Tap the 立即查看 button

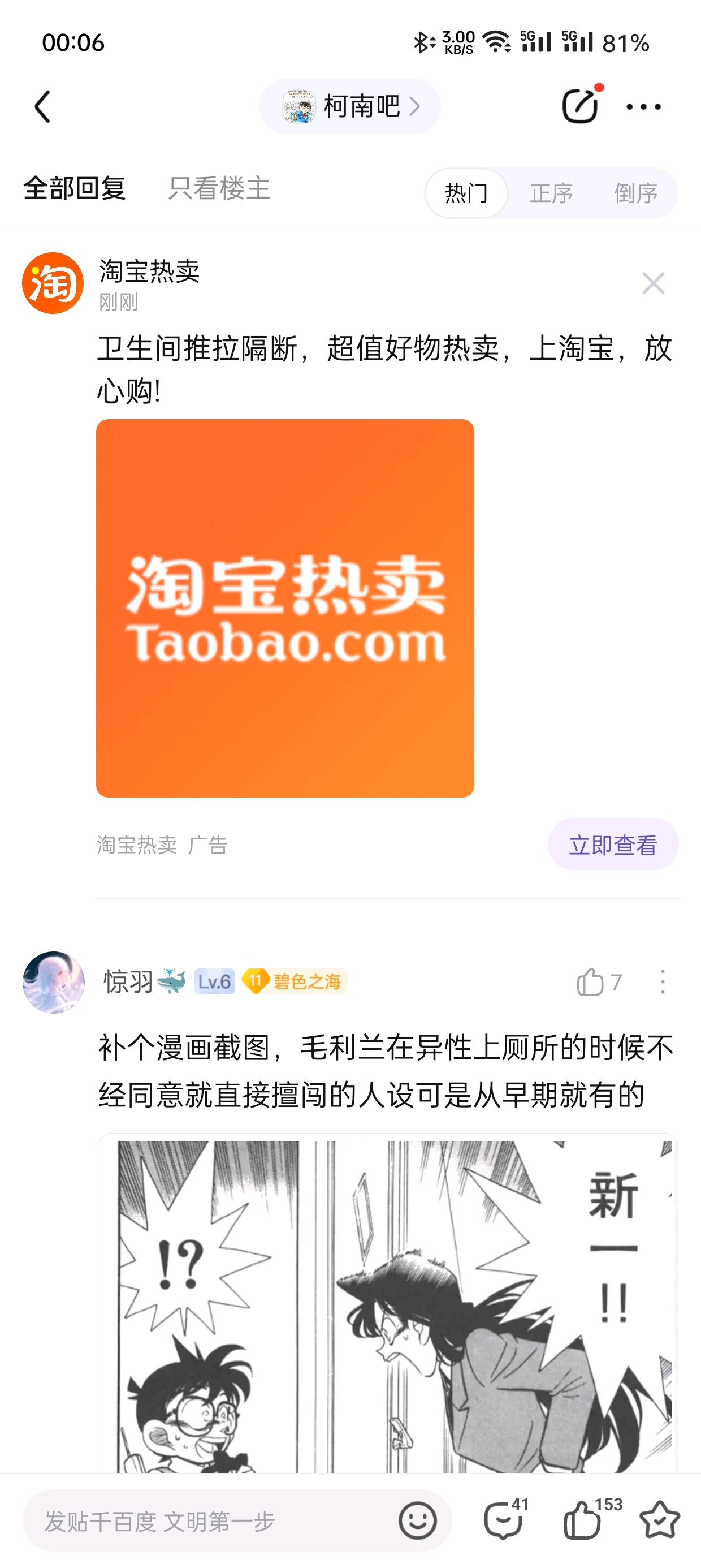pyautogui.click(x=612, y=845)
